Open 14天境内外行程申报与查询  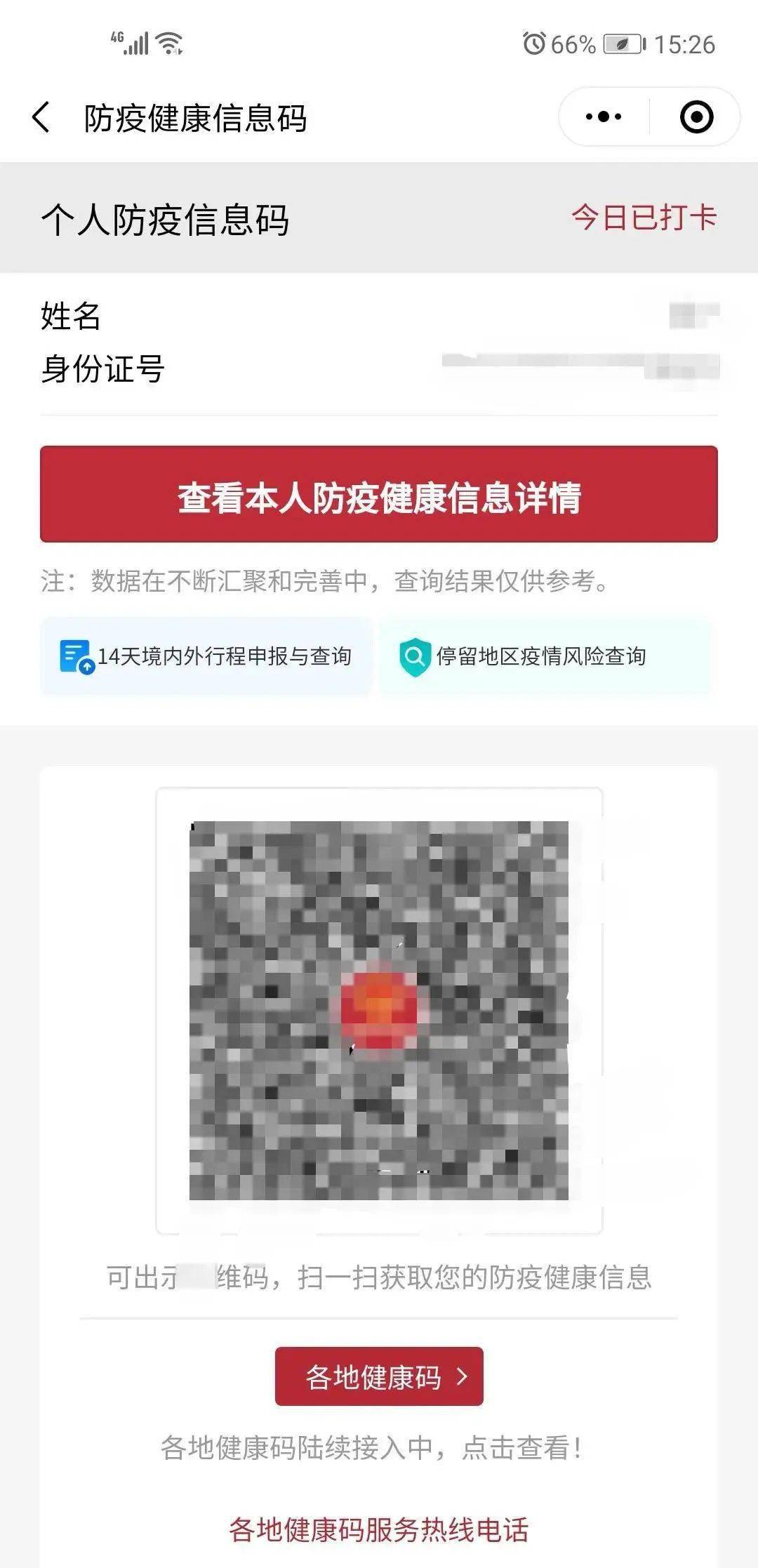206,656
